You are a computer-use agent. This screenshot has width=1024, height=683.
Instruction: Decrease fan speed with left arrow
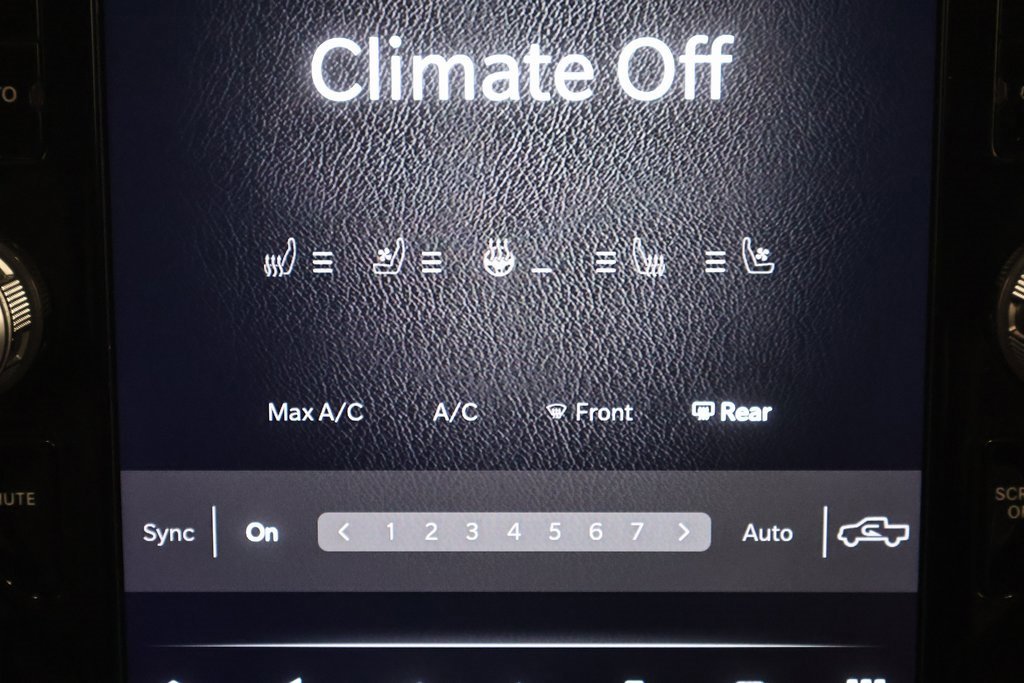tap(344, 533)
